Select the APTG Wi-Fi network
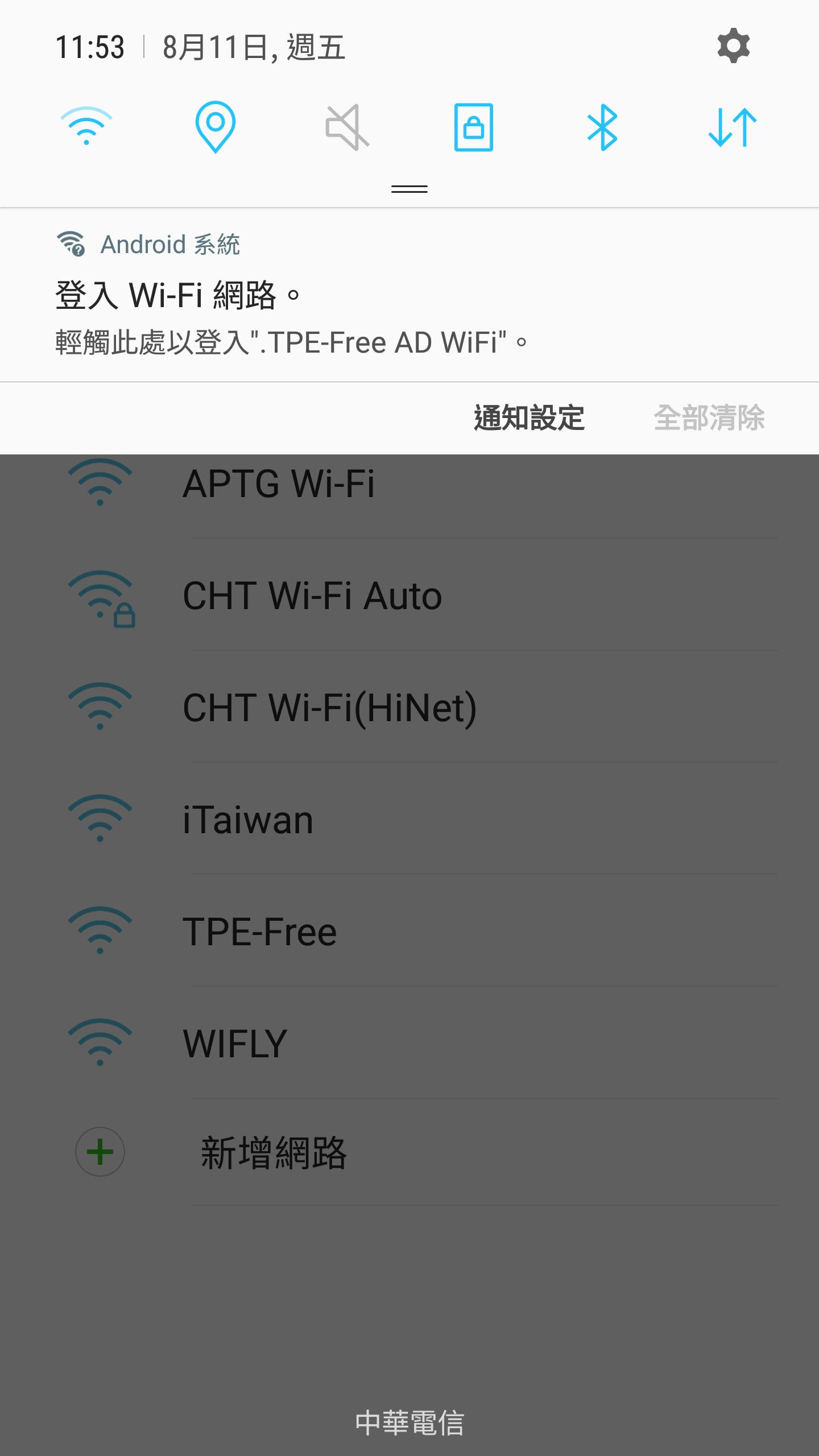819x1456 pixels. tap(279, 483)
